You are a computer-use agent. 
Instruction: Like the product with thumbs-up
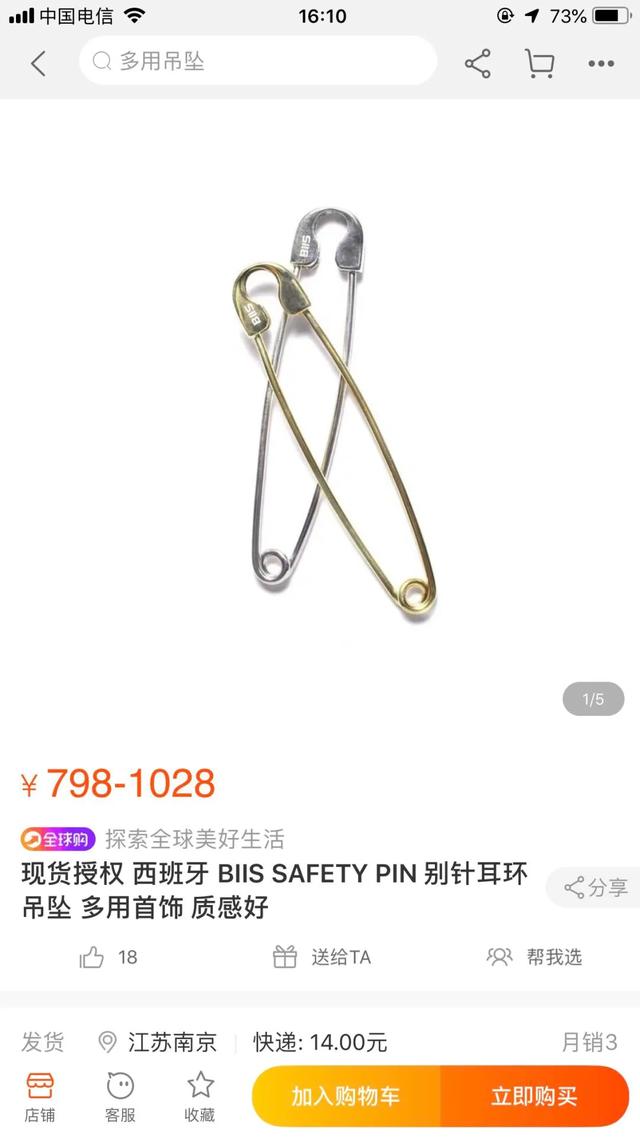(x=107, y=957)
